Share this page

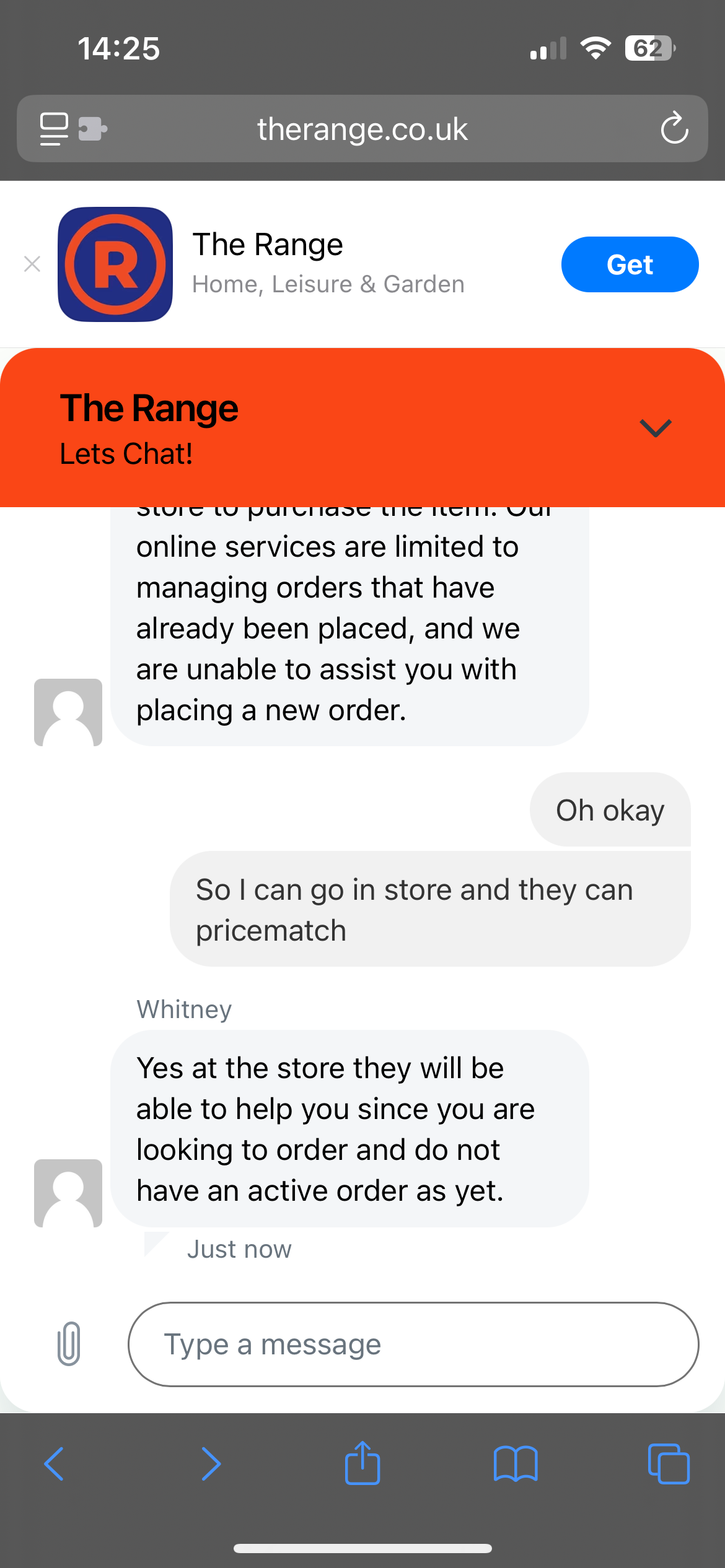point(362,1463)
